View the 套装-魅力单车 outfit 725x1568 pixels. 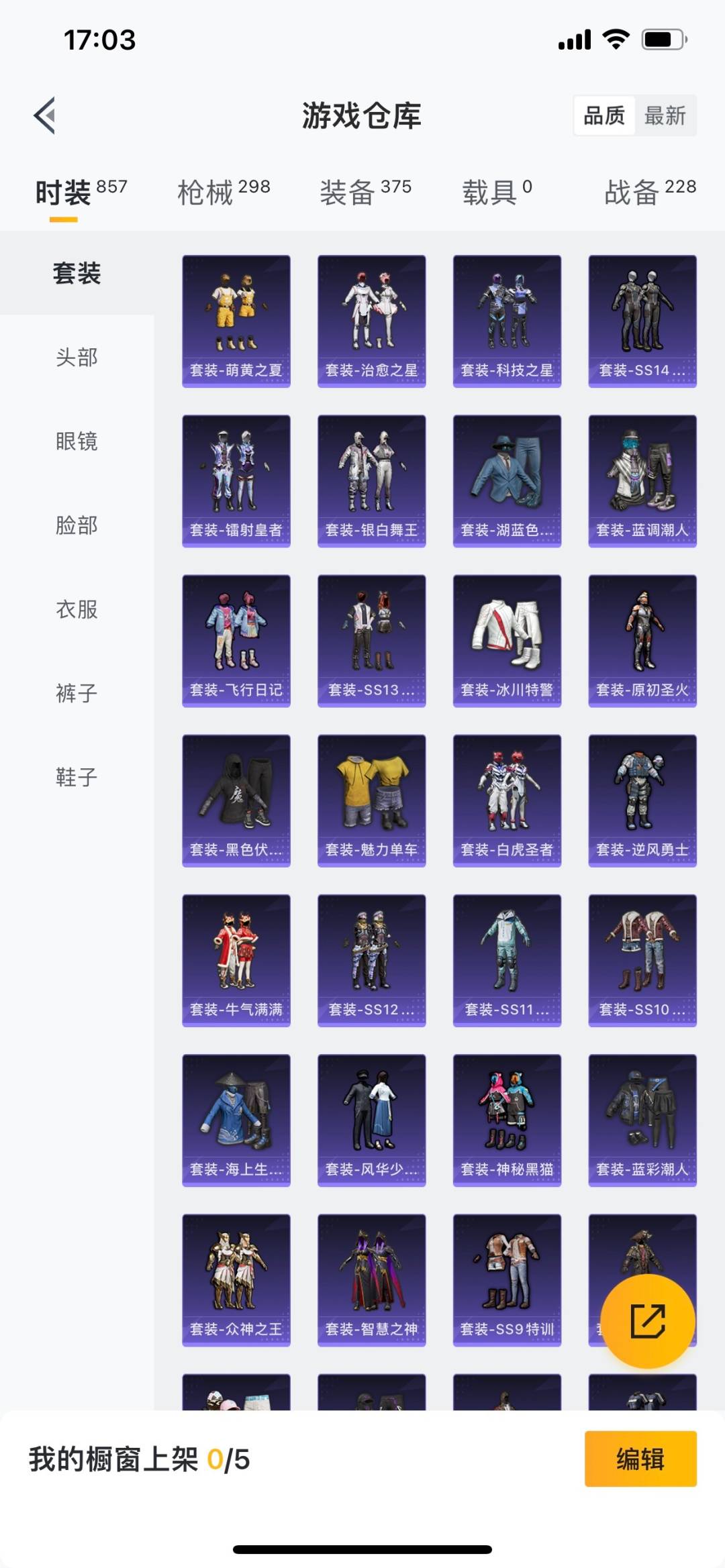coord(371,800)
